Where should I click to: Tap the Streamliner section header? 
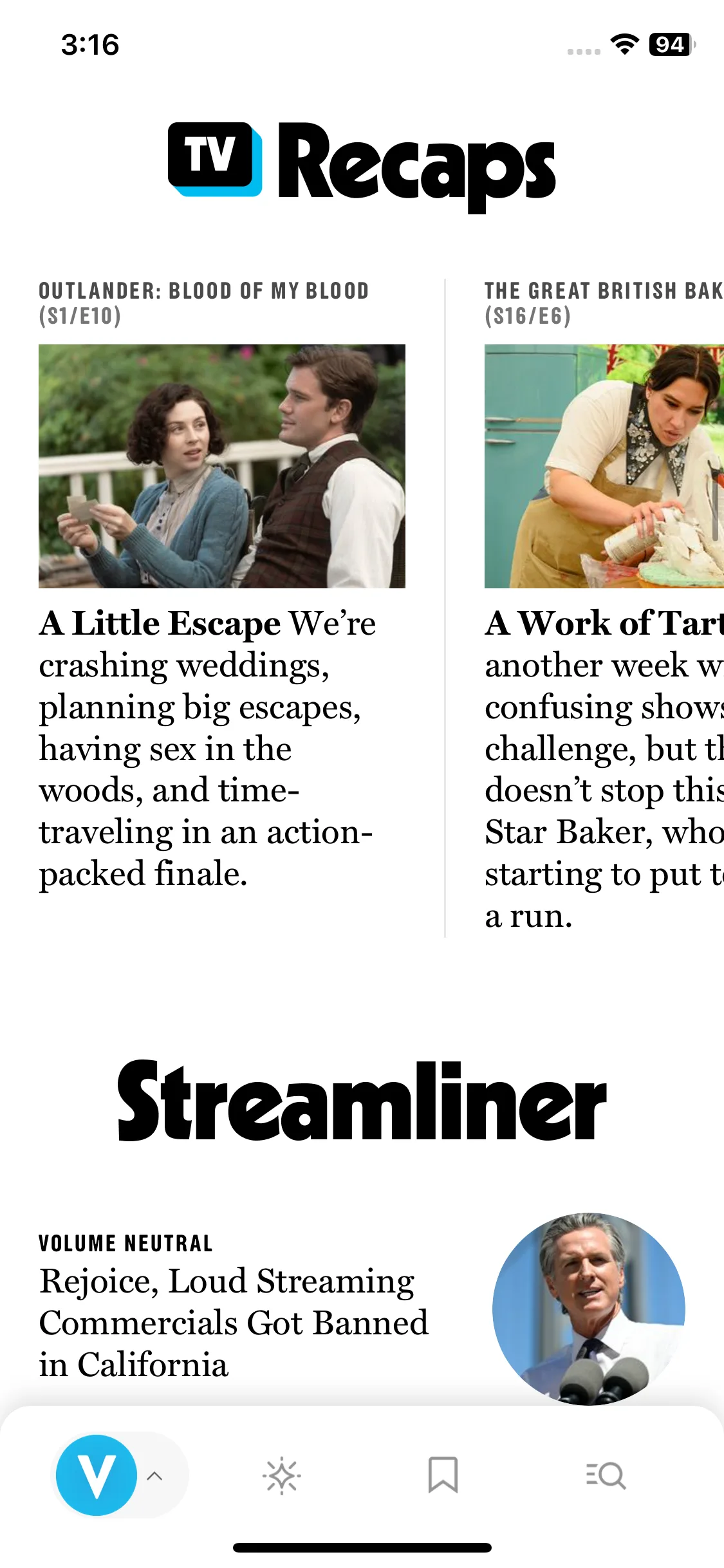point(362,1101)
